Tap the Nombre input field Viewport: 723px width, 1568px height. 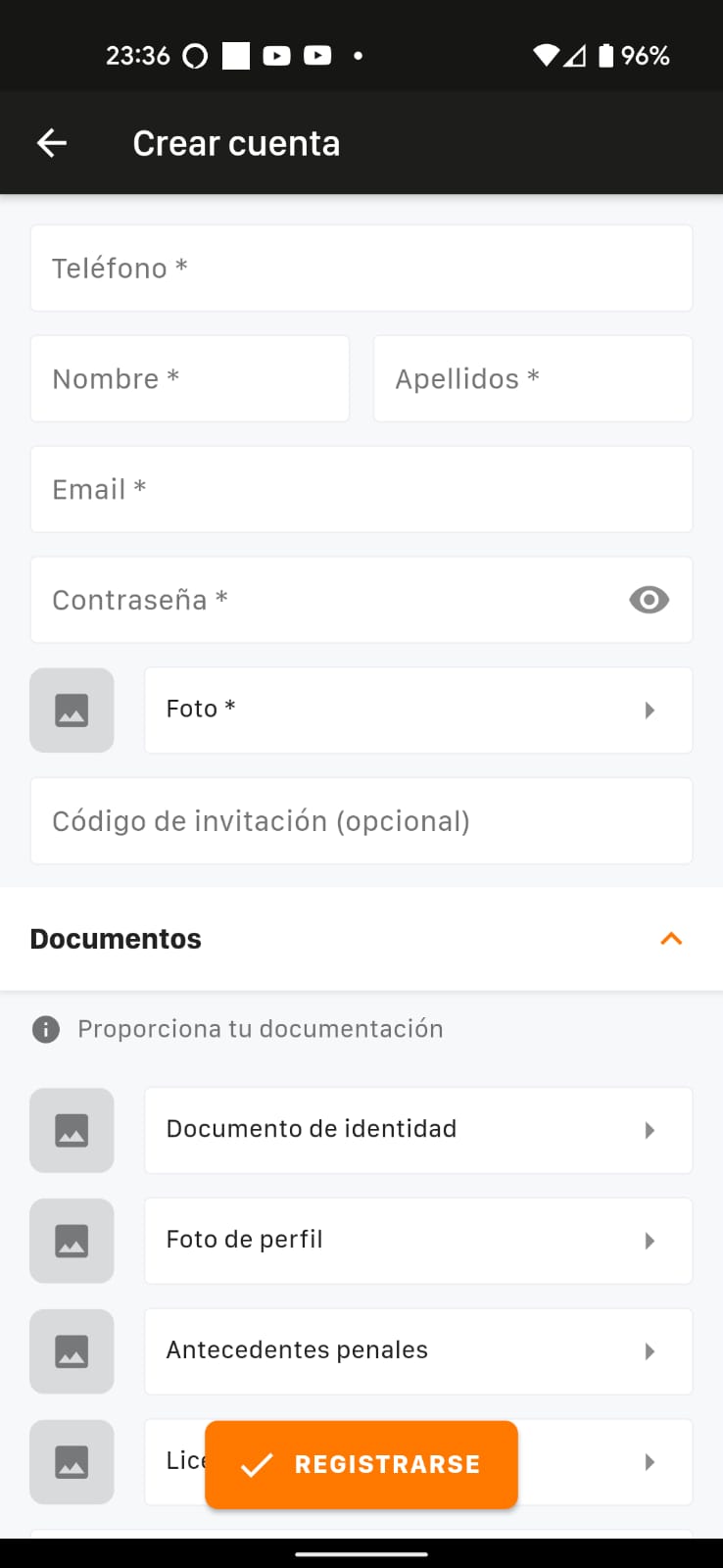pos(190,379)
